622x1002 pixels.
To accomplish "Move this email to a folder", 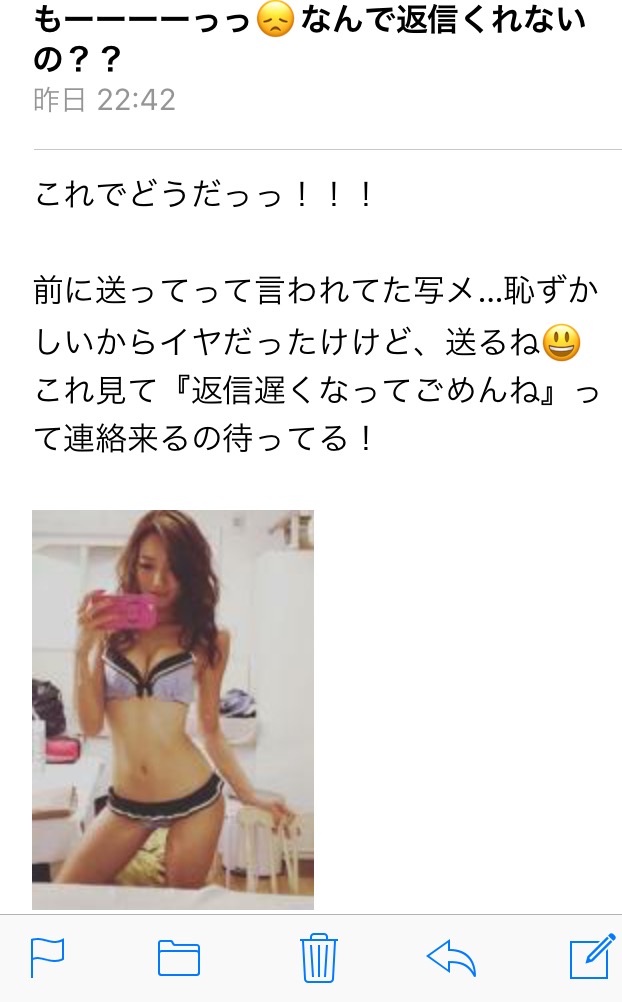I will 179,958.
